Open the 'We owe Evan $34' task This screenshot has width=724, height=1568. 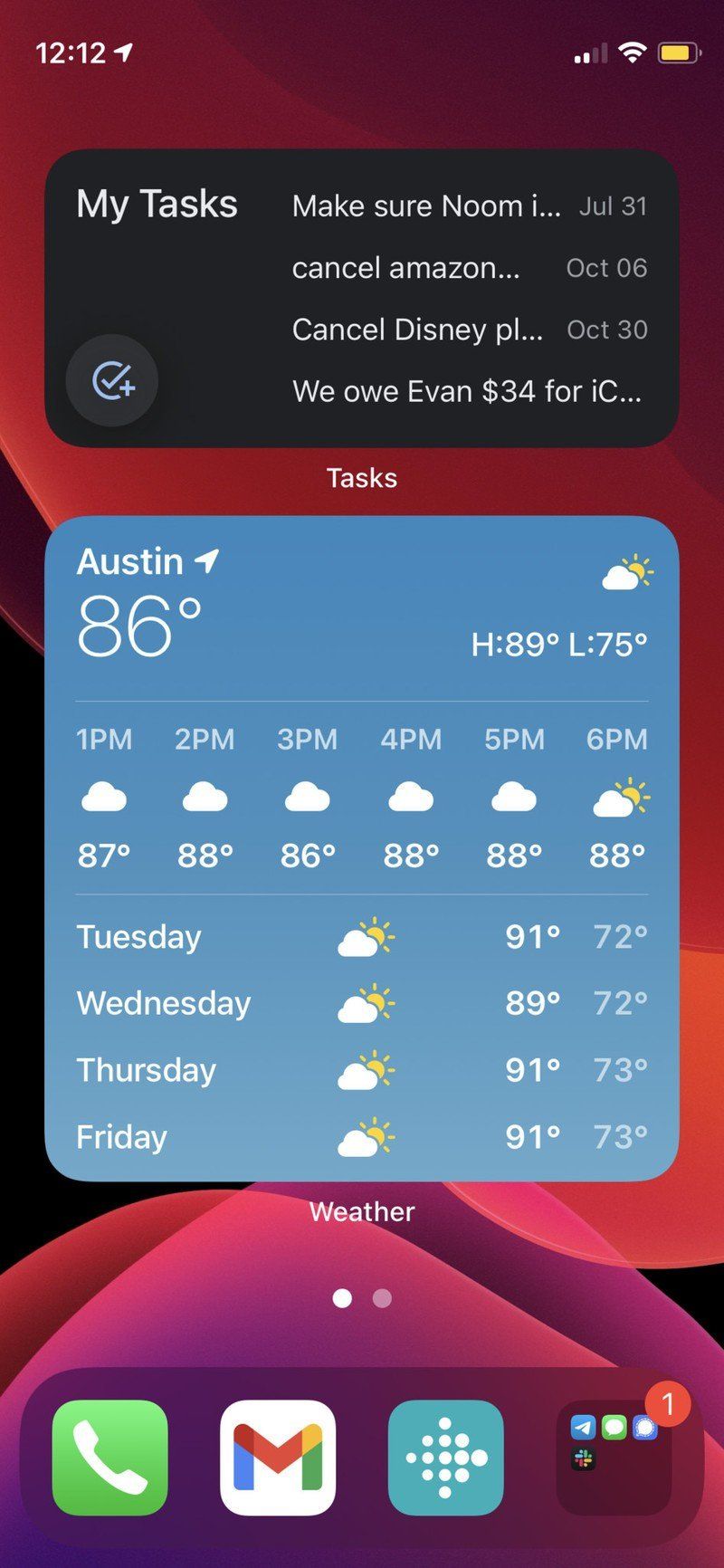click(x=466, y=391)
